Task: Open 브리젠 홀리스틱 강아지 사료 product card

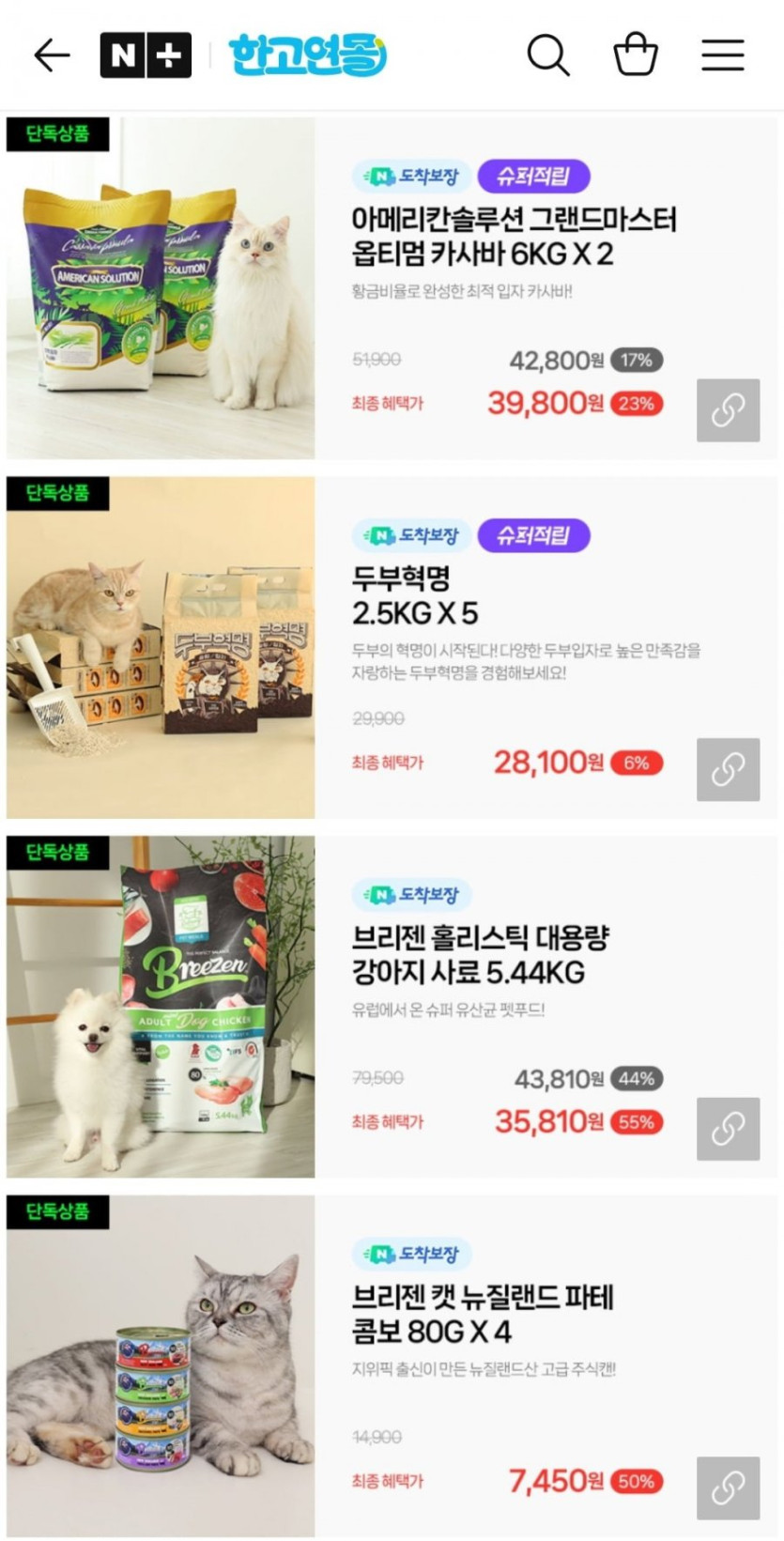Action: (480, 954)
